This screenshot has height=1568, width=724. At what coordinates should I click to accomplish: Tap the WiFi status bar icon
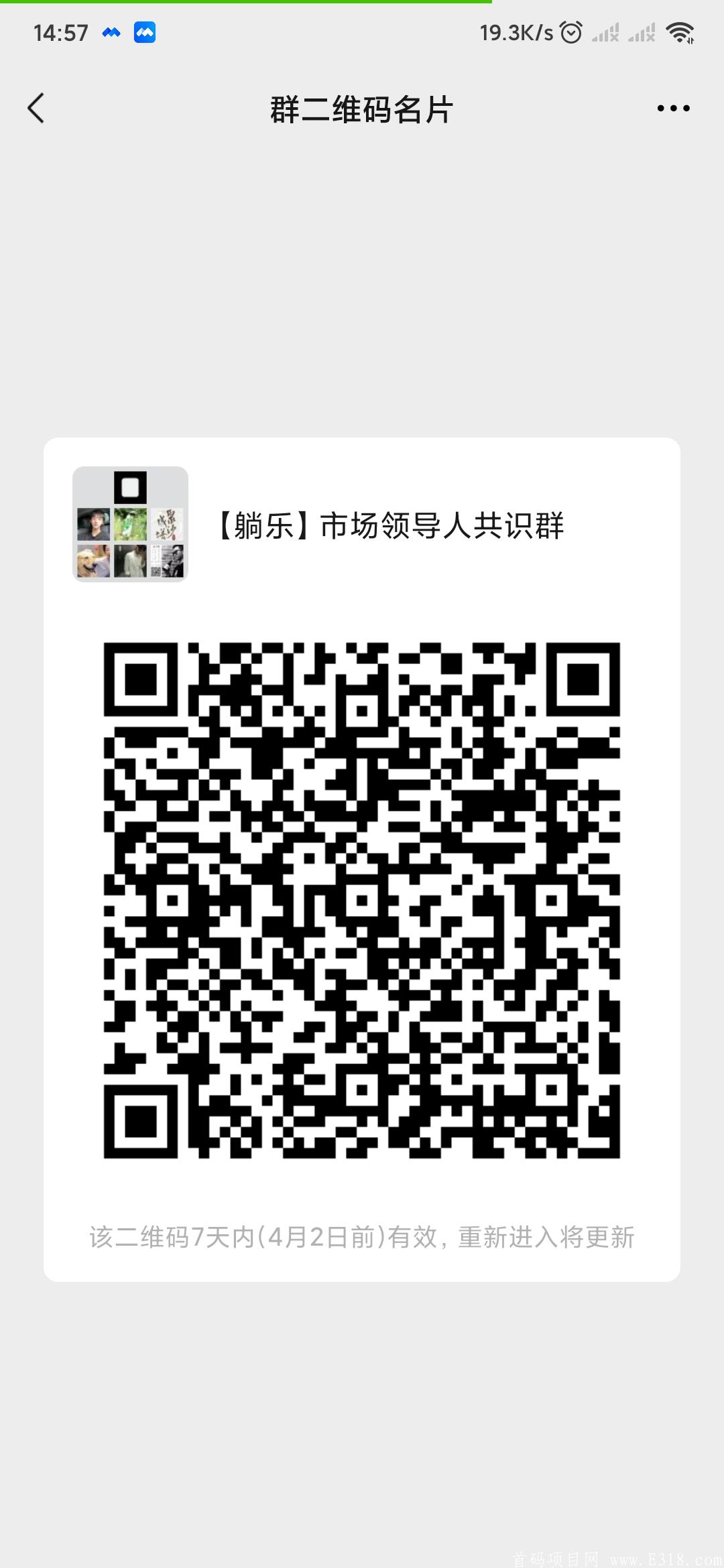point(680,32)
